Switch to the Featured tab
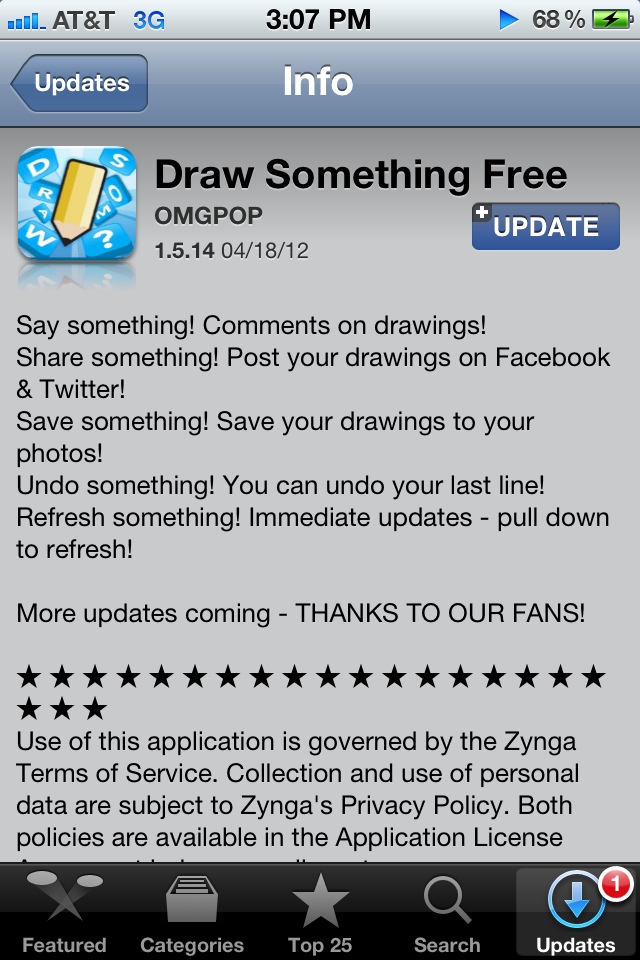This screenshot has height=960, width=640. coord(64,913)
